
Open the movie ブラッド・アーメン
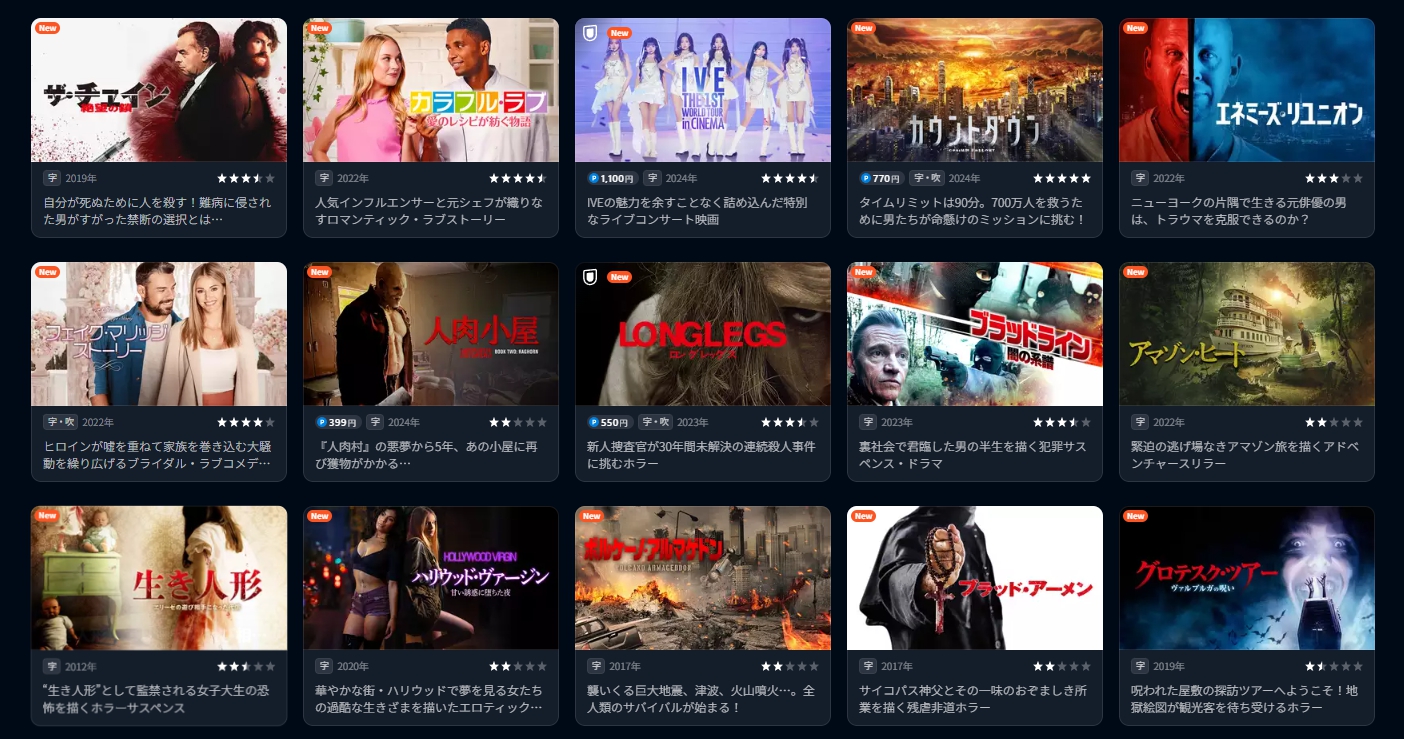tap(975, 578)
